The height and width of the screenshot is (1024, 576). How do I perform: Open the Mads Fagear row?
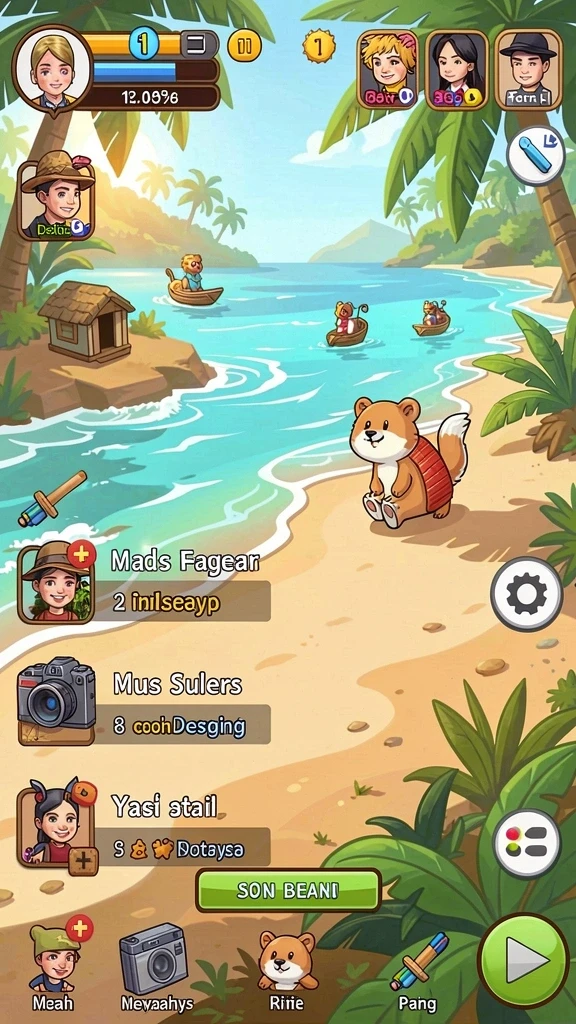pyautogui.click(x=144, y=583)
